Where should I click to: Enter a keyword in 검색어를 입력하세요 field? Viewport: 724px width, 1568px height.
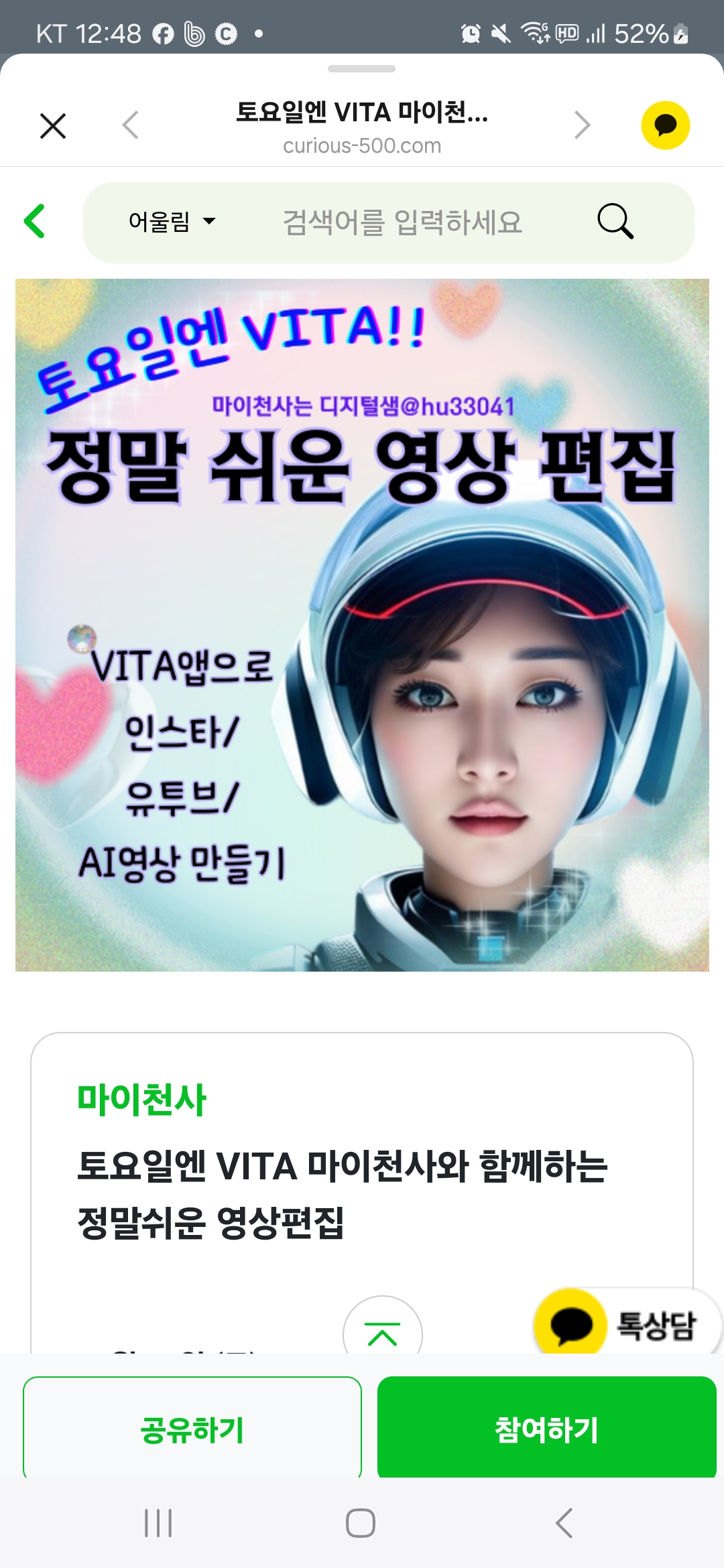pos(402,222)
